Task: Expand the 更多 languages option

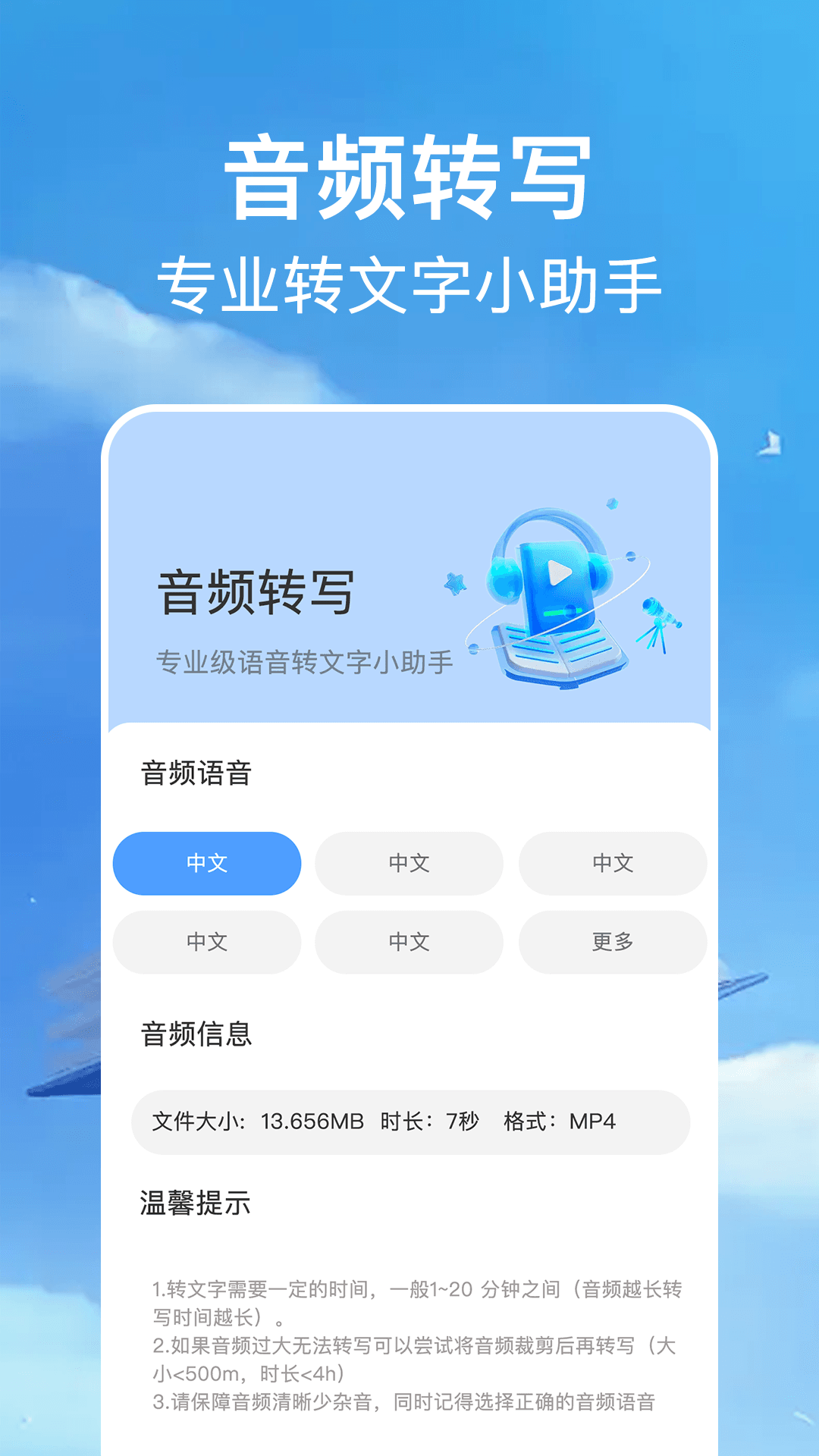Action: (x=612, y=942)
